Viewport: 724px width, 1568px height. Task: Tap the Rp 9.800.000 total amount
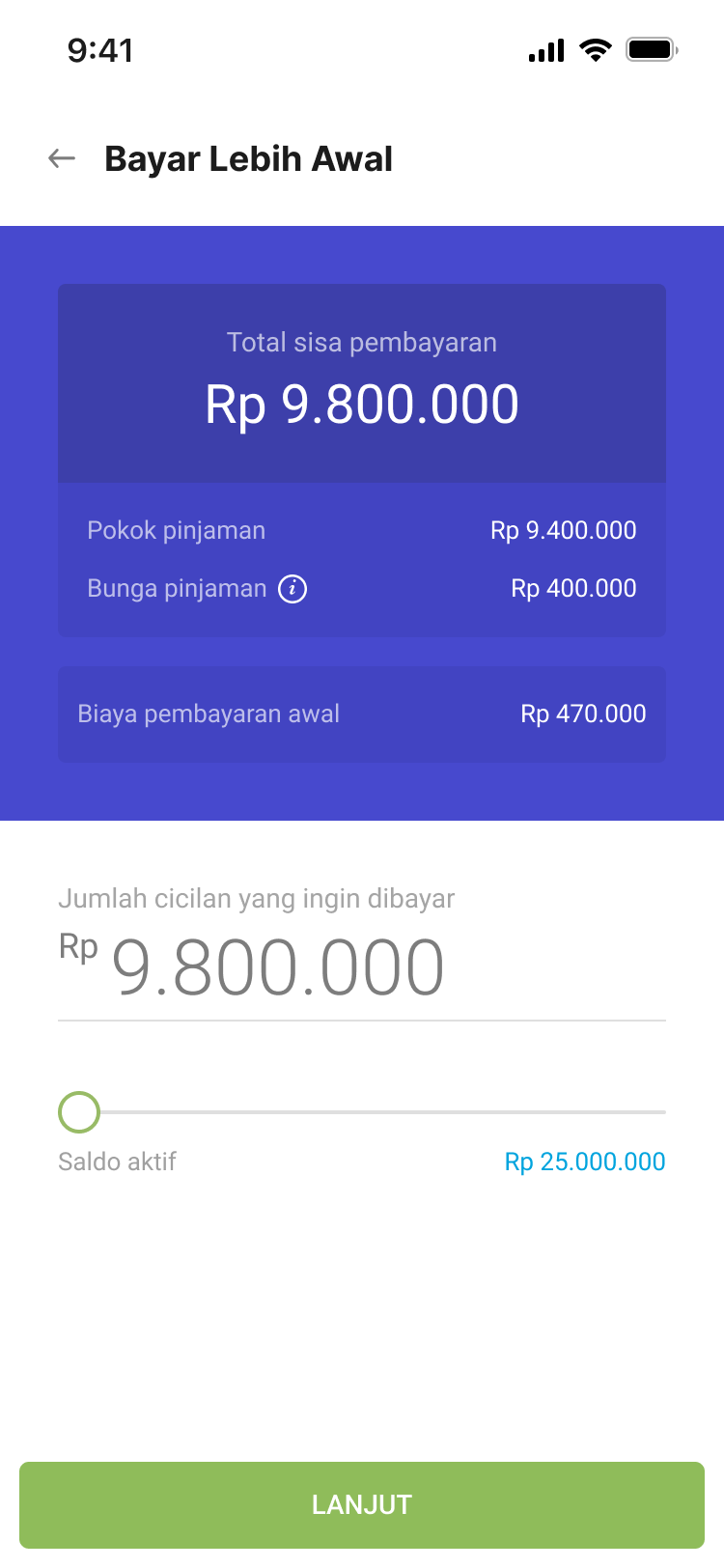[x=362, y=405]
